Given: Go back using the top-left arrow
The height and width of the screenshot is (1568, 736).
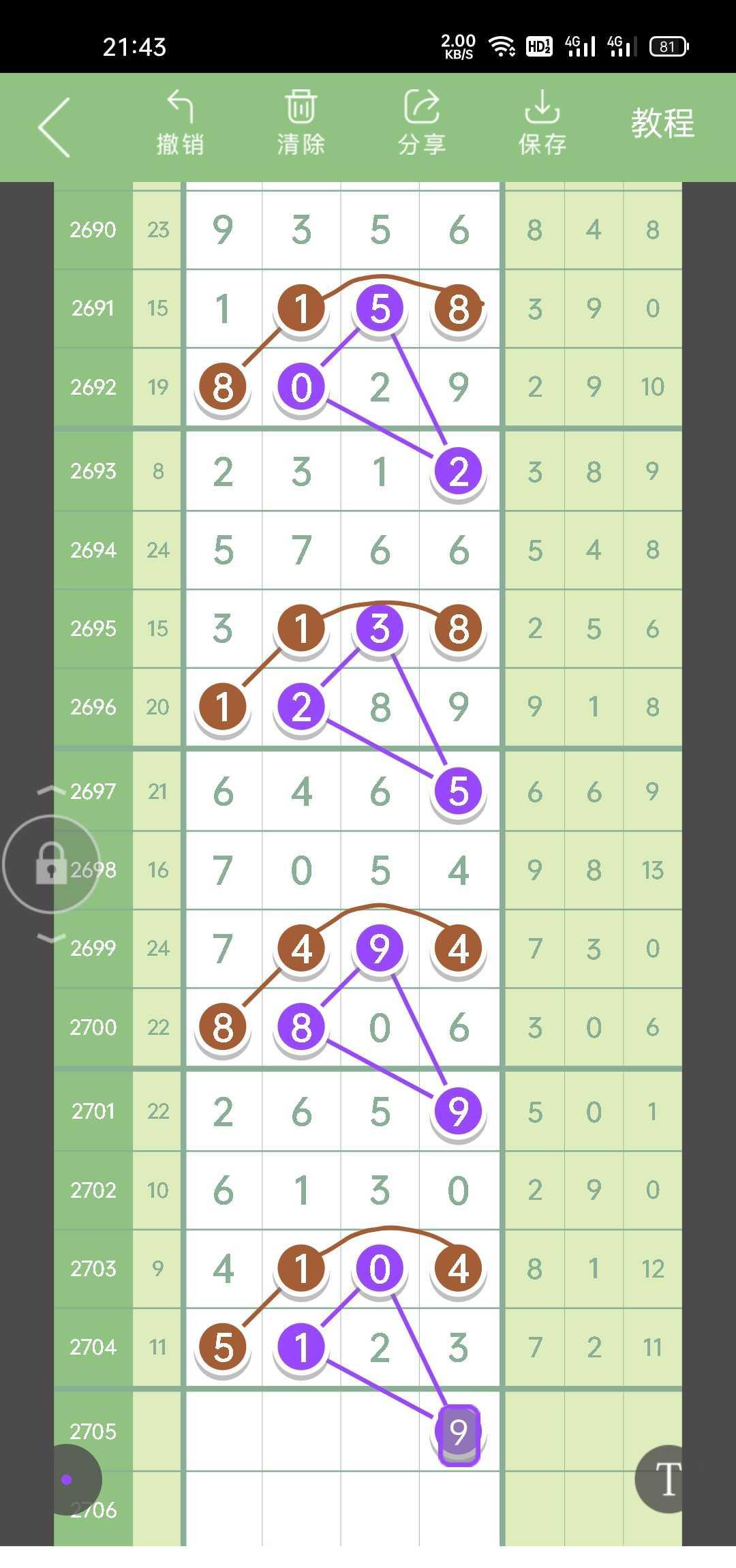Looking at the screenshot, I should point(55,127).
